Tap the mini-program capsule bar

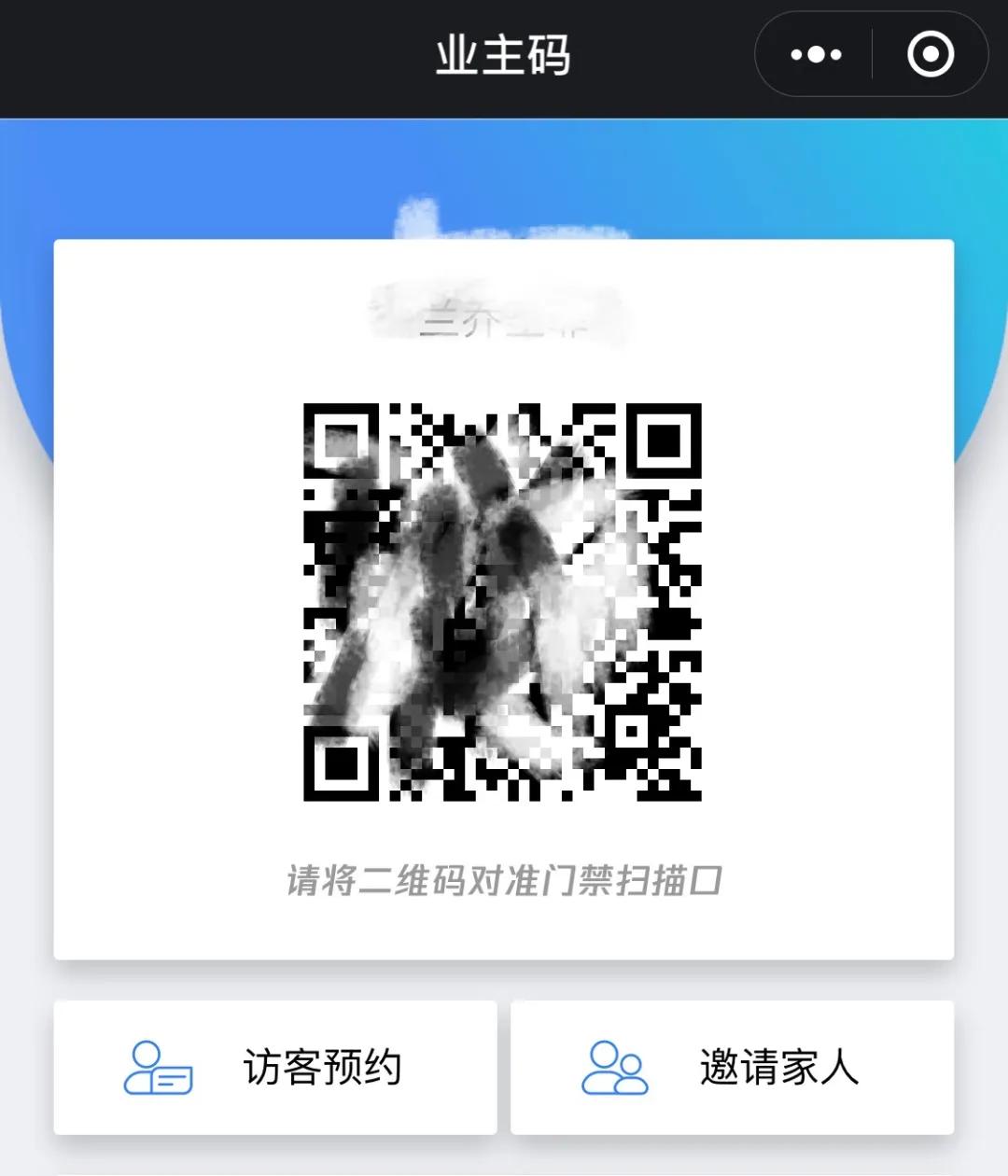click(870, 56)
